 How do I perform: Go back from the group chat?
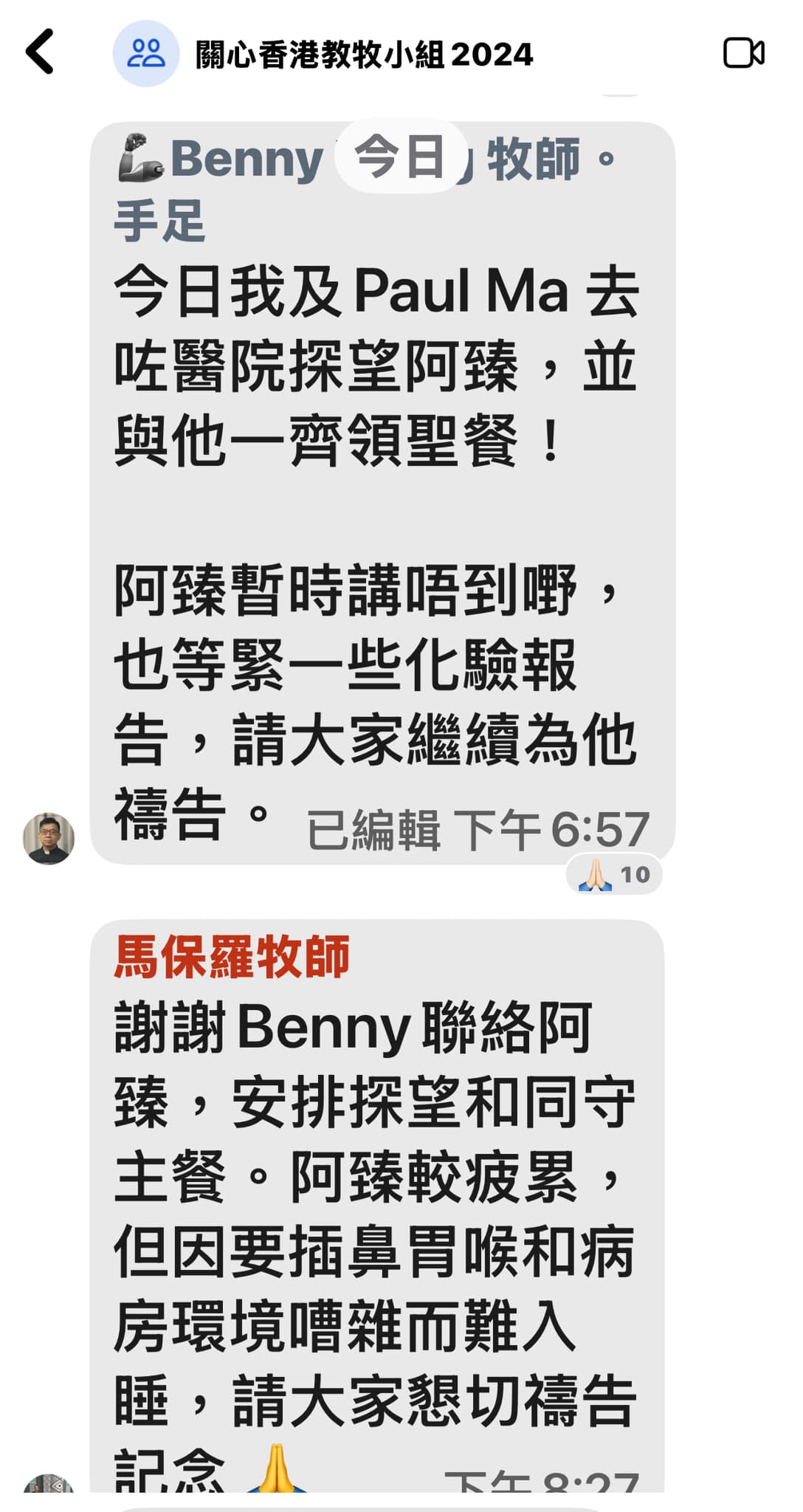pos(40,52)
